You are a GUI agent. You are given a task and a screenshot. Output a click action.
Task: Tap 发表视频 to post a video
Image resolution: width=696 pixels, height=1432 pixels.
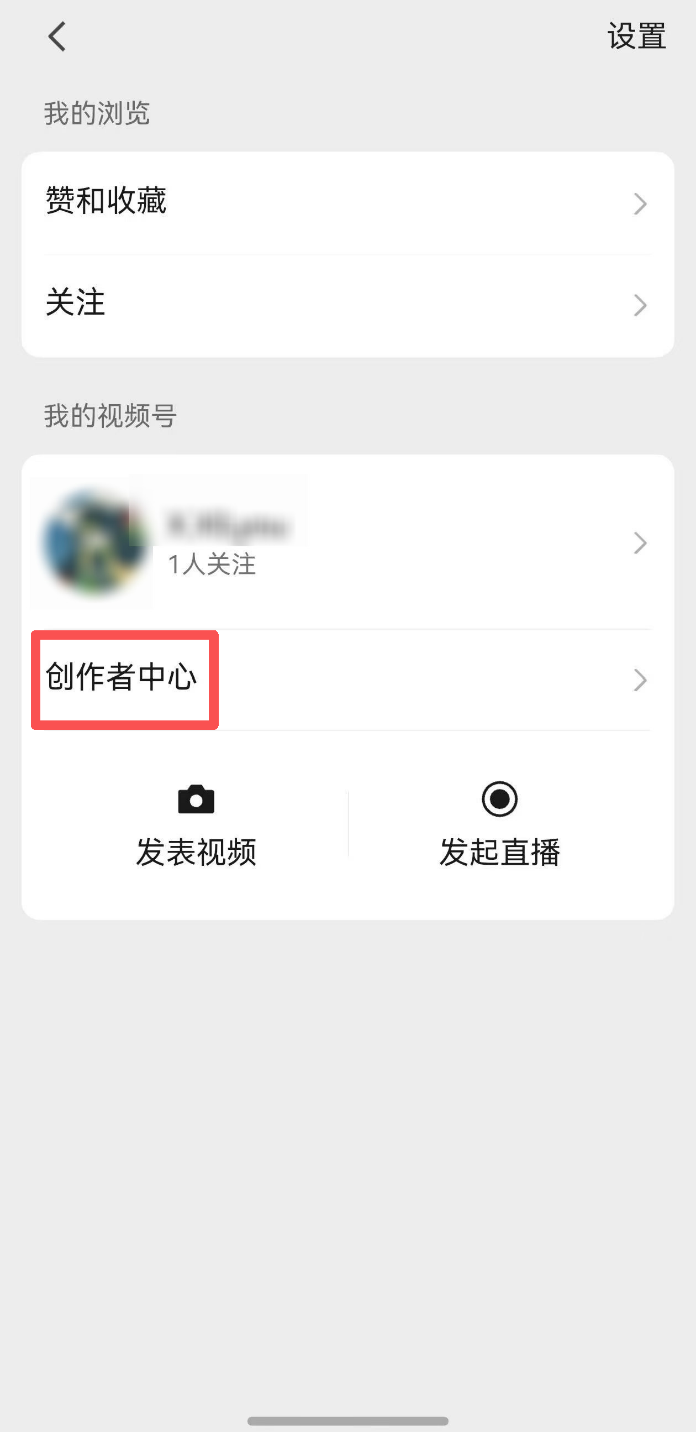pos(196,827)
